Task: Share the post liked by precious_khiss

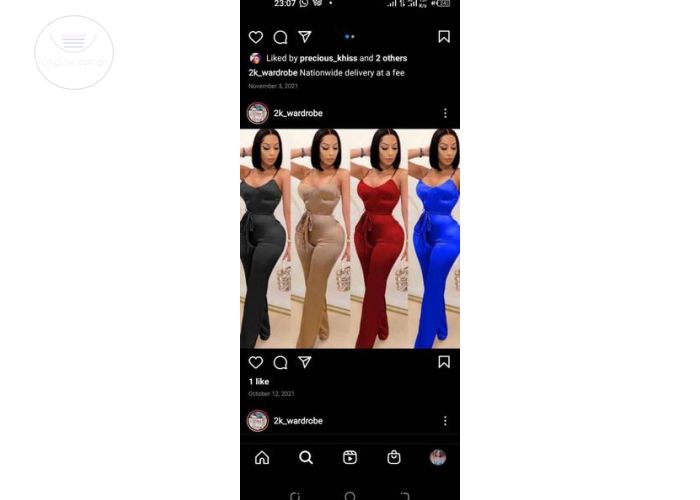Action: coord(305,37)
